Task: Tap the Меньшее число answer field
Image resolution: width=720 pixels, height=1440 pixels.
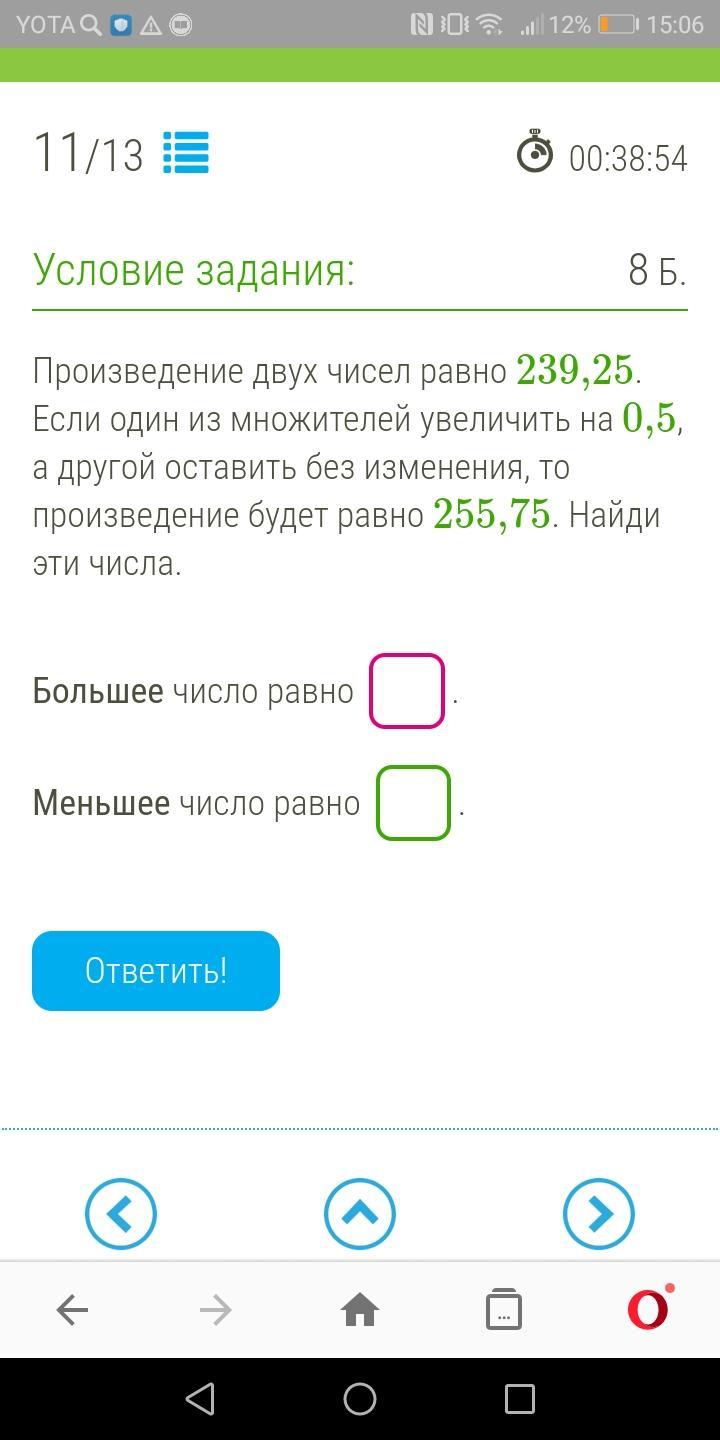Action: pos(413,803)
